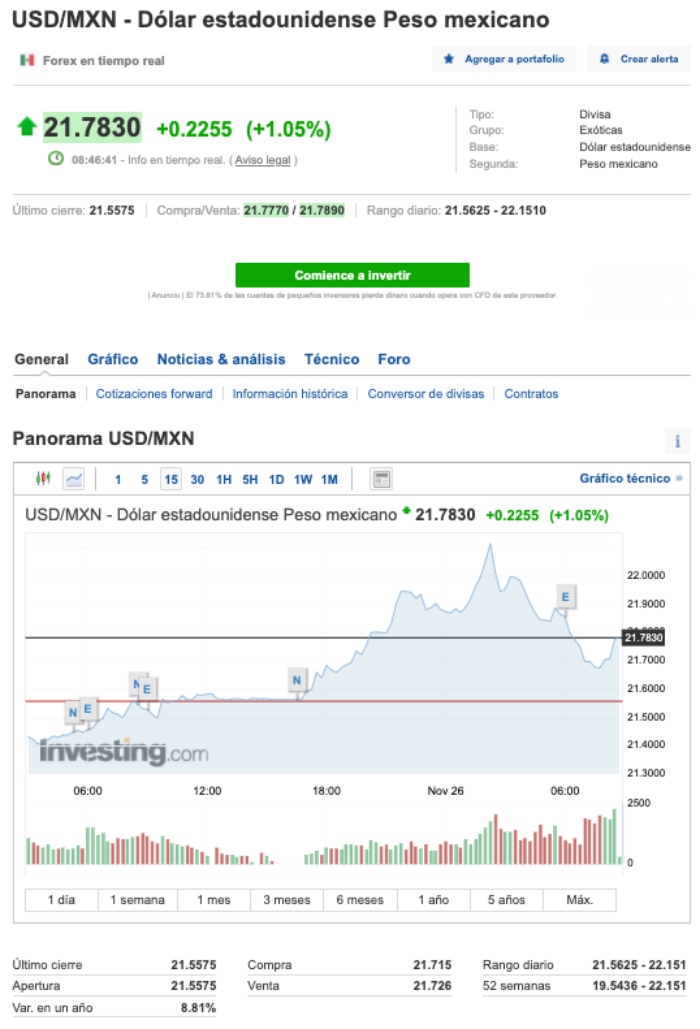Tap the Comience a invertir button
The height and width of the screenshot is (1029, 700).
coord(352,275)
